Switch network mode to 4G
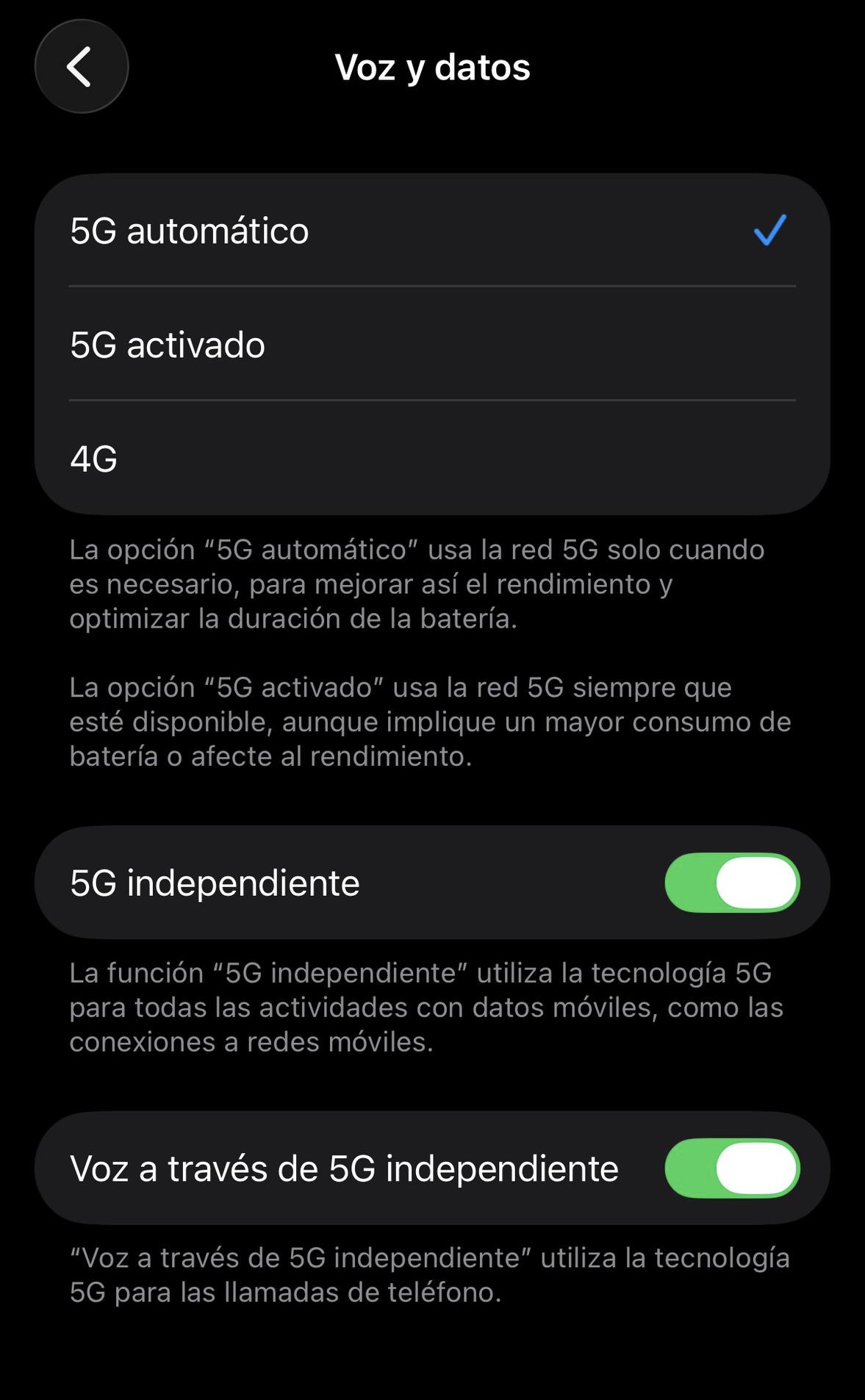The image size is (865, 1400). click(x=432, y=459)
